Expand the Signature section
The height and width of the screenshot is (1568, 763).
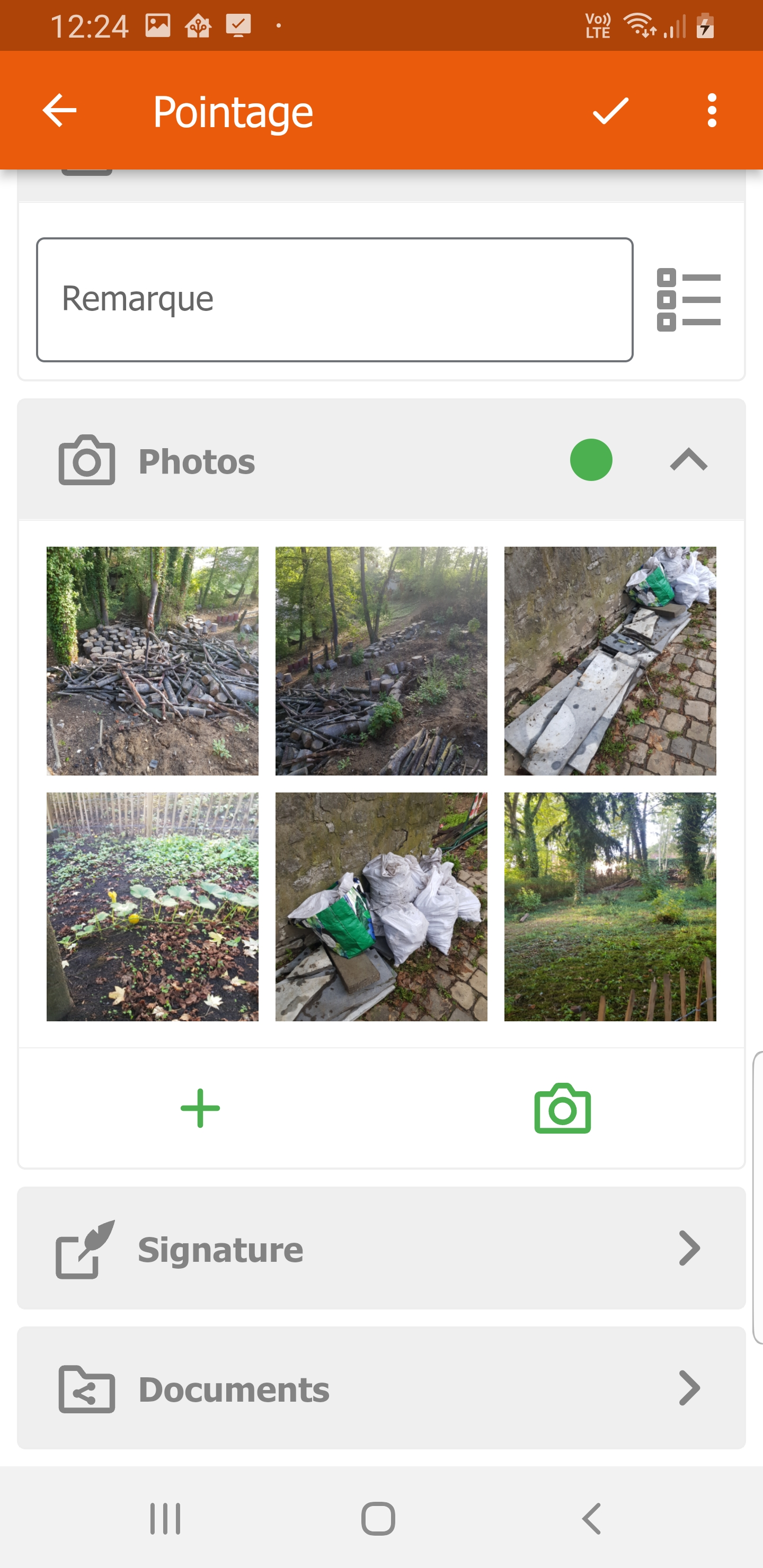(381, 1248)
